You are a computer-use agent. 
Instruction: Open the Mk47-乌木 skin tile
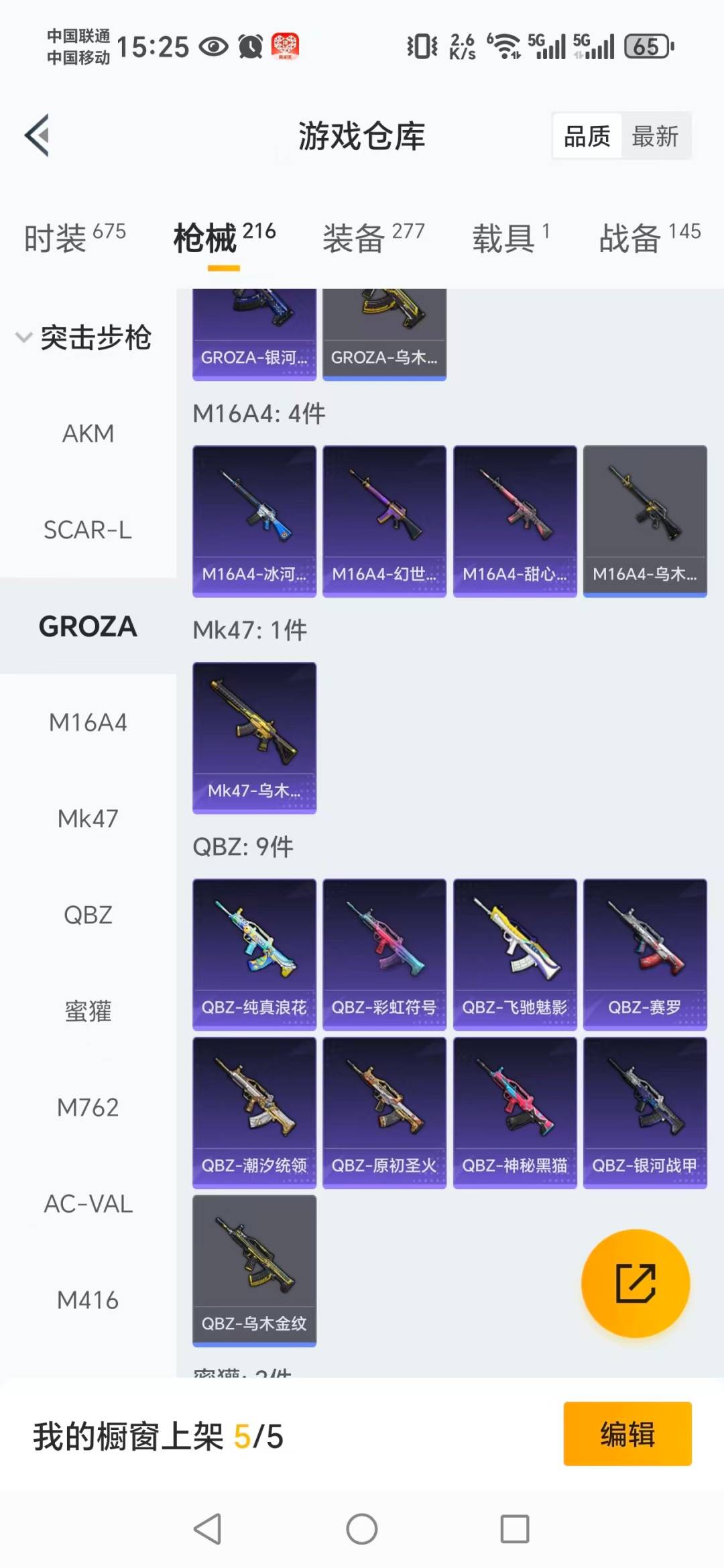(254, 737)
